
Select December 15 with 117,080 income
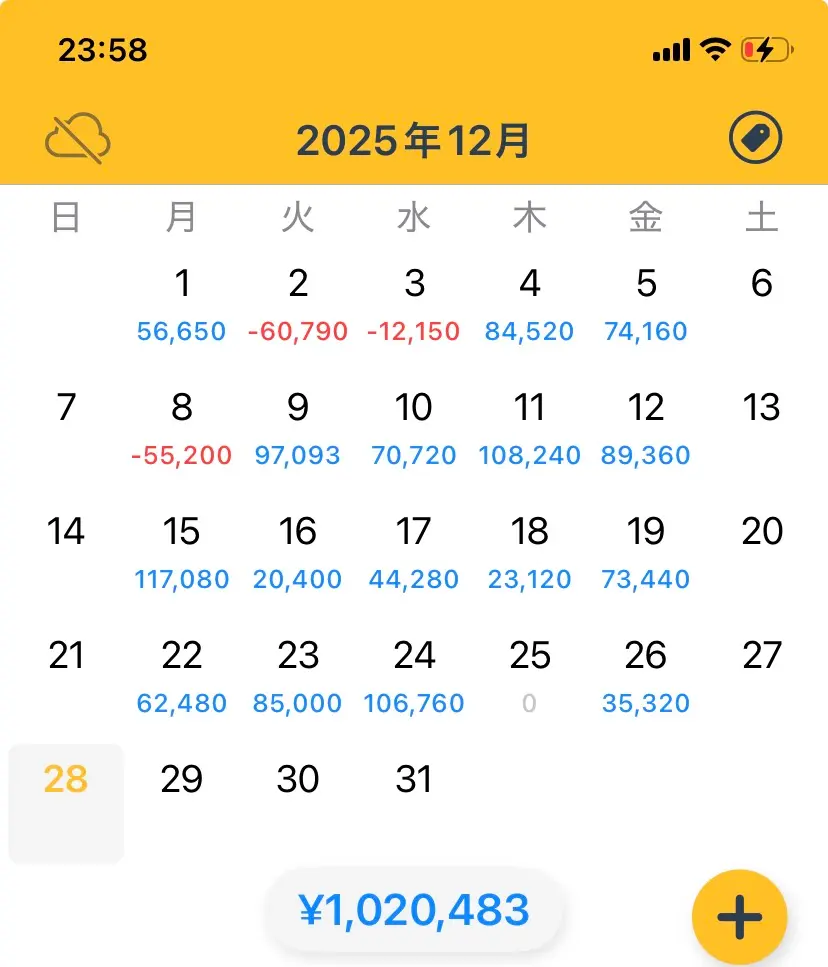182,553
